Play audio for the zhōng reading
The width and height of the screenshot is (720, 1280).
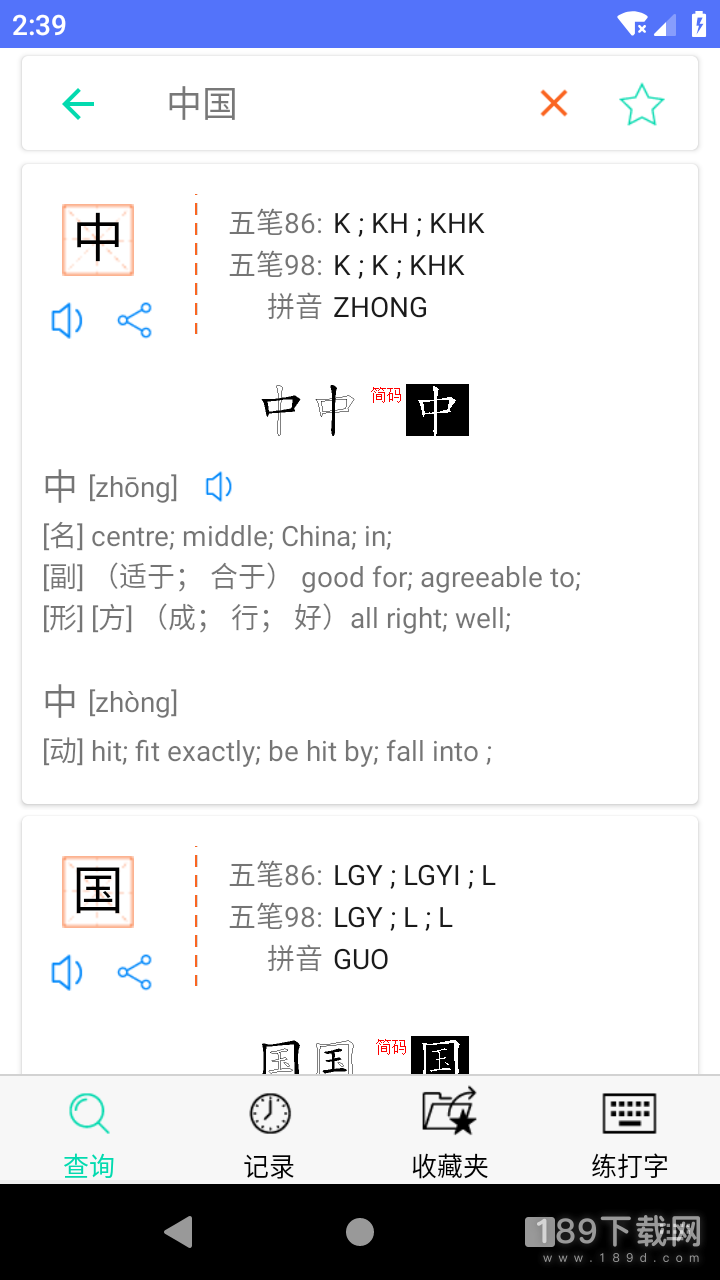coord(219,487)
